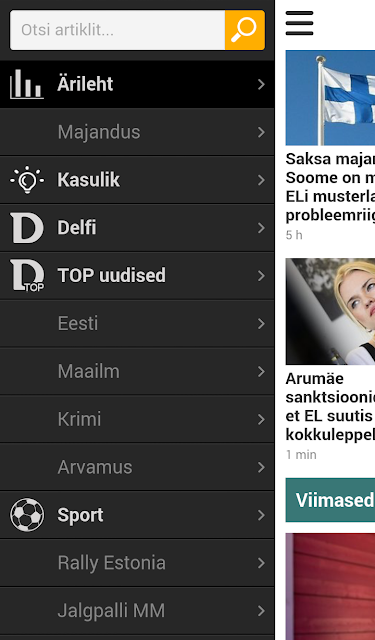Open the Delfi section
The width and height of the screenshot is (375, 640).
click(137, 228)
